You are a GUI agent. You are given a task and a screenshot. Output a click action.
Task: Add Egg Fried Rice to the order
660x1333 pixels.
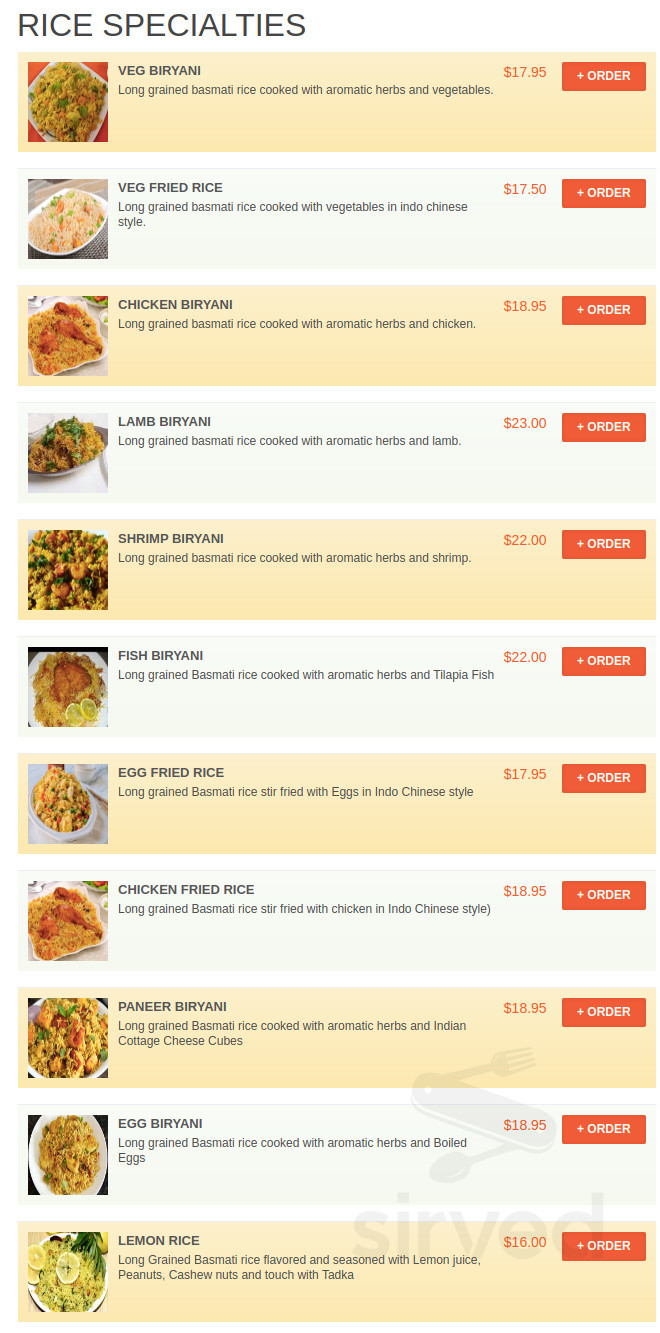[x=603, y=778]
